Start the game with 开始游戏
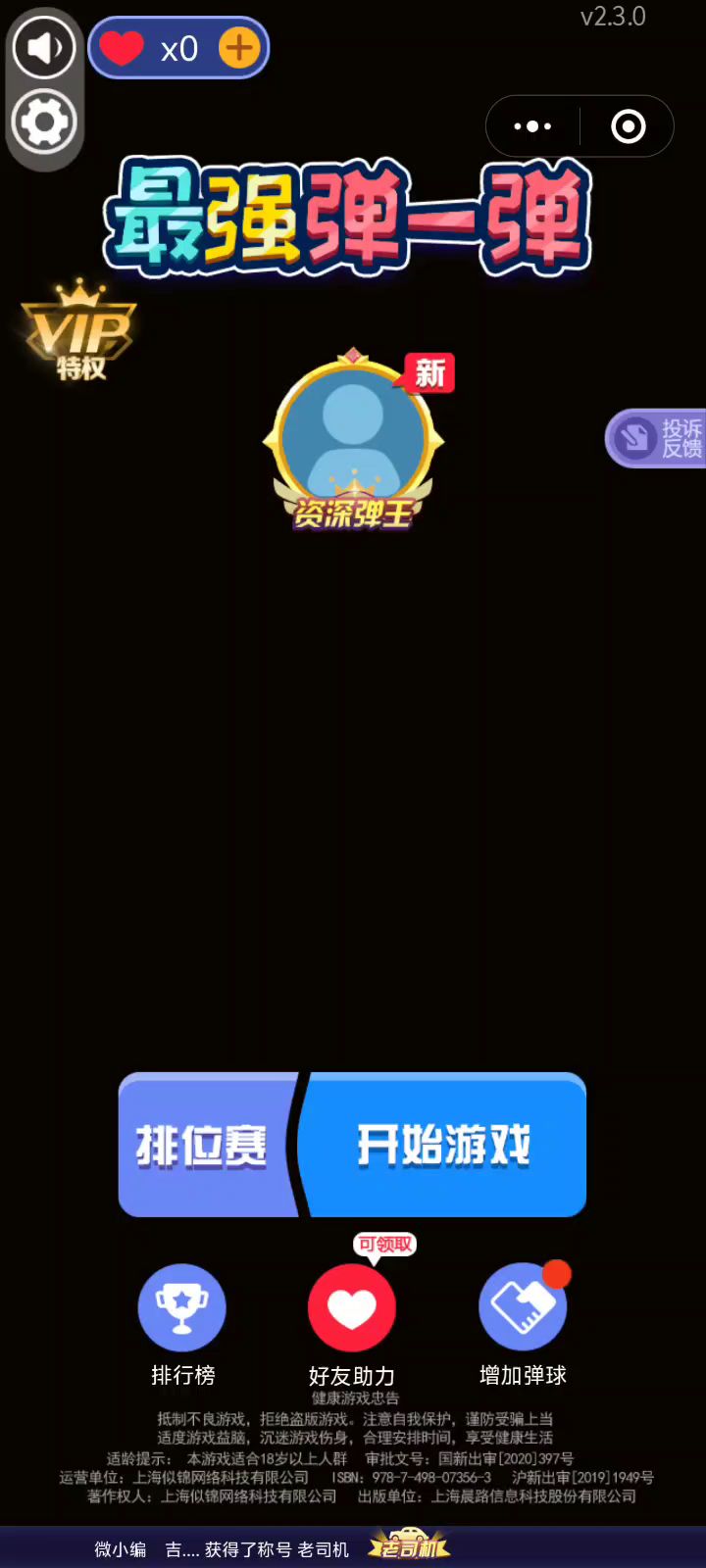This screenshot has height=1568, width=706. pyautogui.click(x=444, y=1145)
